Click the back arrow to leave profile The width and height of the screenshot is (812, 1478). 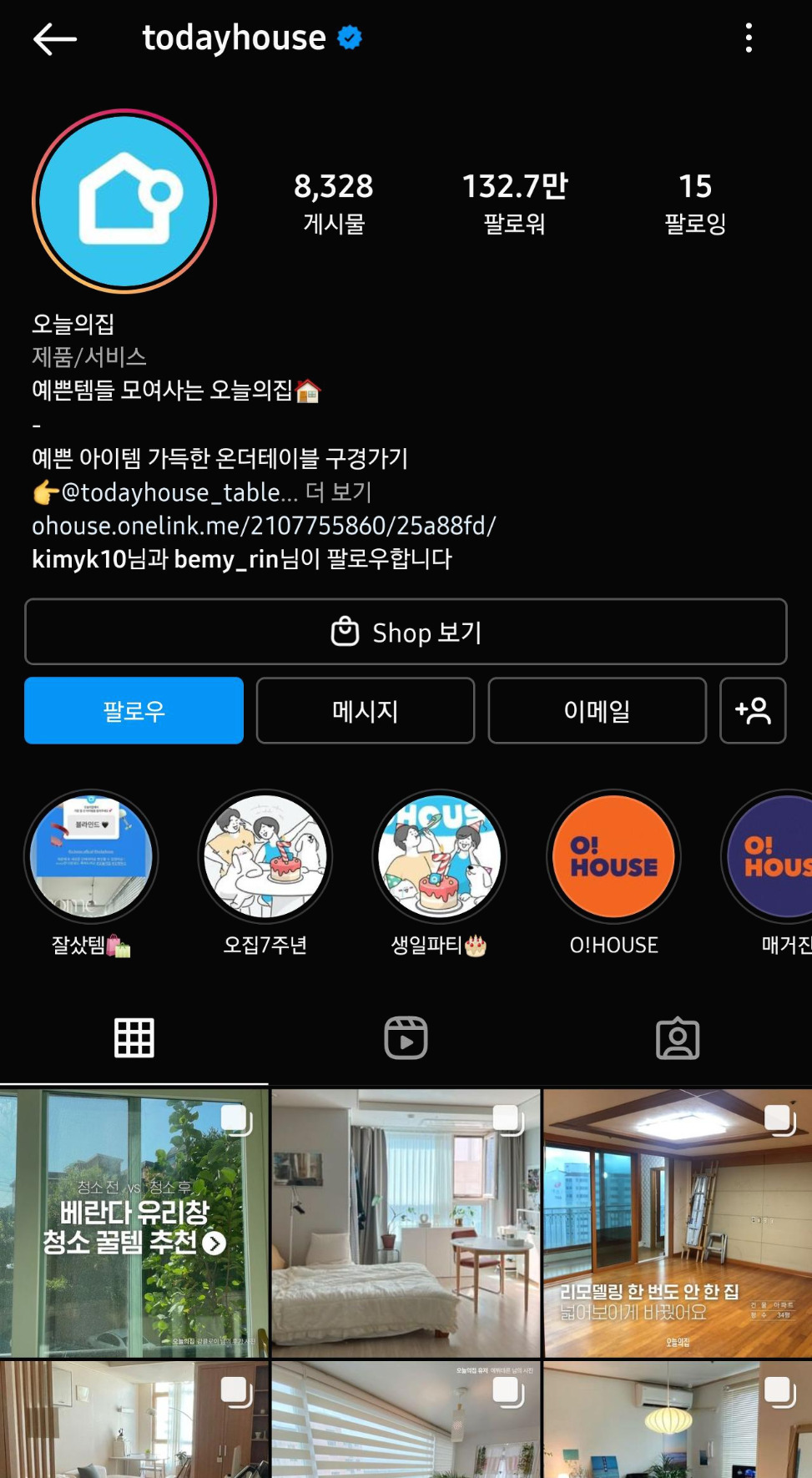click(x=54, y=38)
